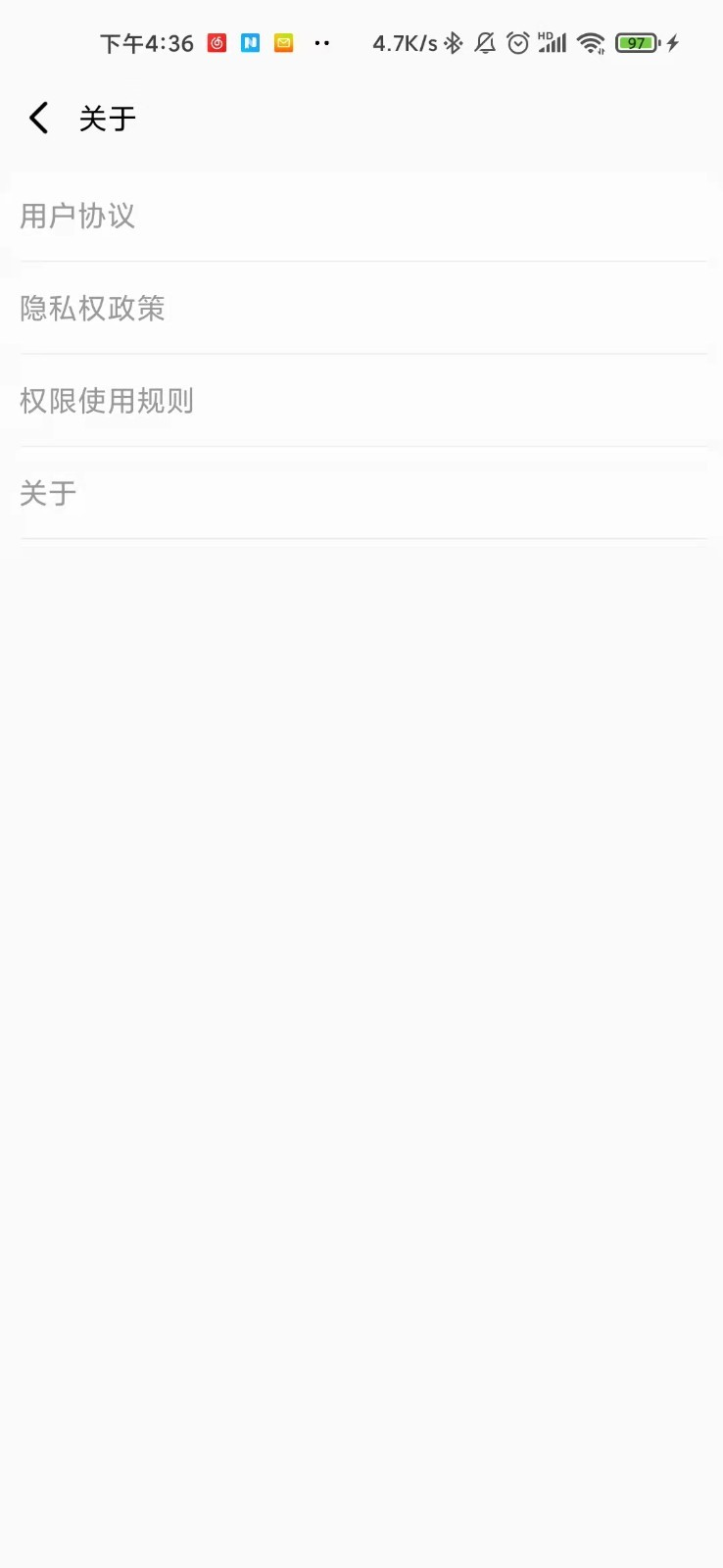Image resolution: width=723 pixels, height=1568 pixels.
Task: Open the alarm clock status icon
Action: [516, 42]
